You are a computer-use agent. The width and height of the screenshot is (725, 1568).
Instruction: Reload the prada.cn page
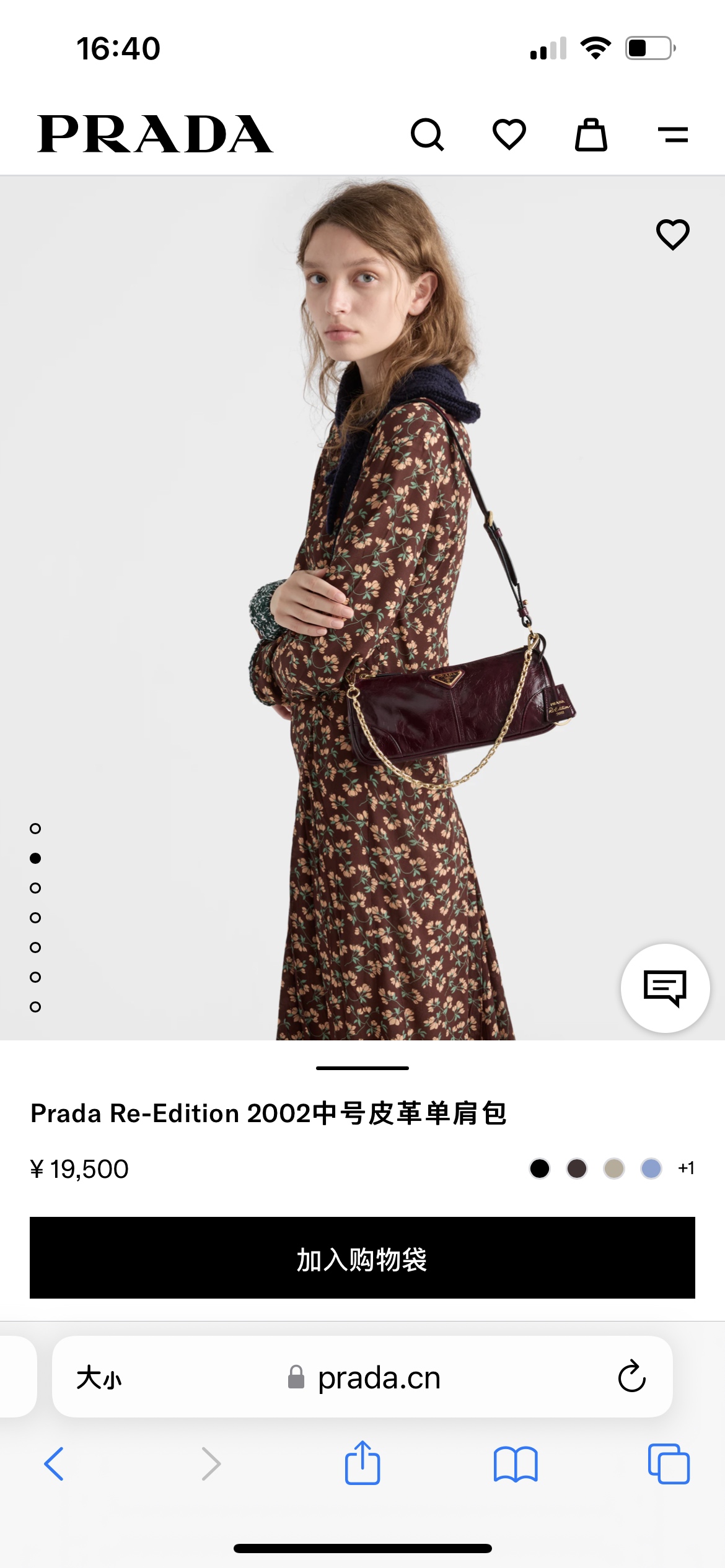tap(631, 1377)
